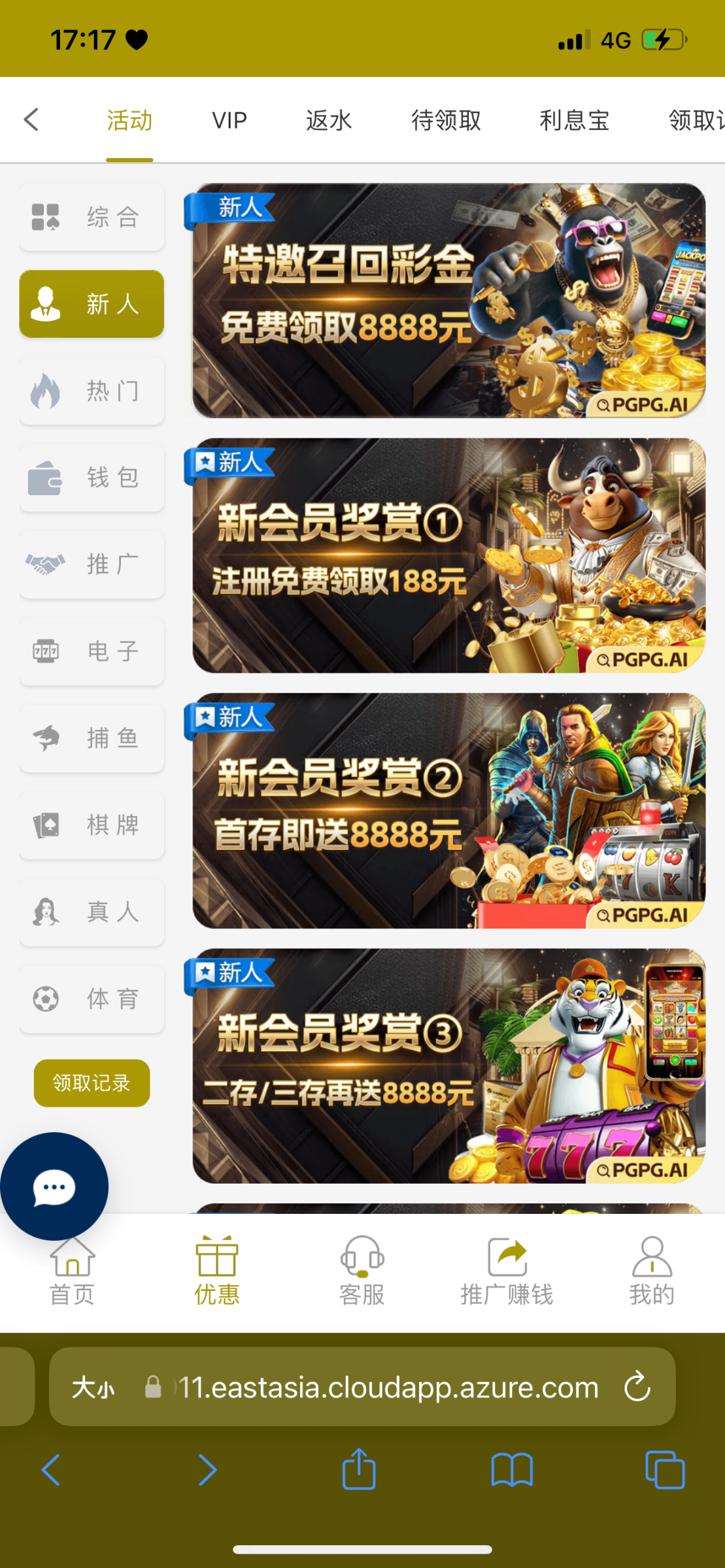Switch to the VIP tab

(x=229, y=120)
